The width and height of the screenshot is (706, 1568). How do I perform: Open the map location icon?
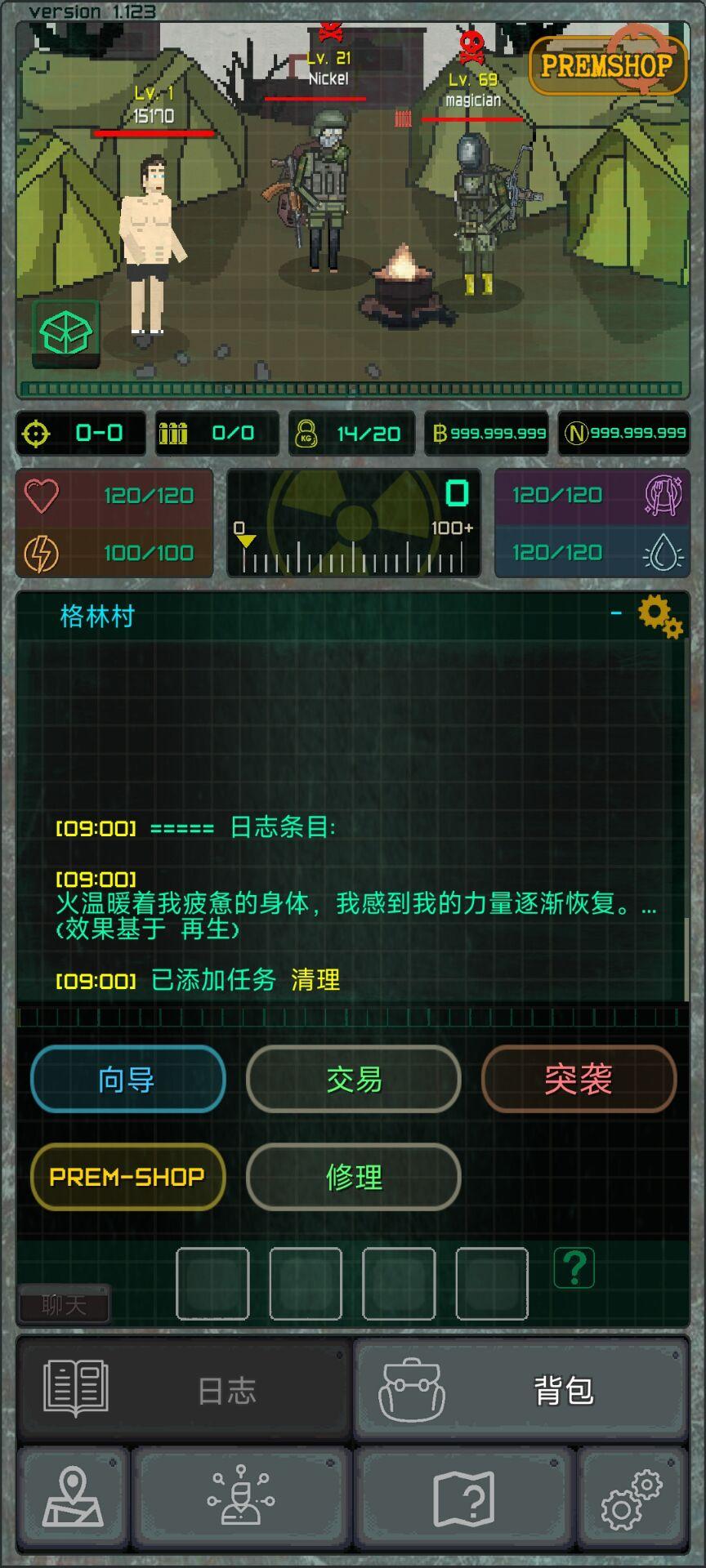click(73, 1497)
